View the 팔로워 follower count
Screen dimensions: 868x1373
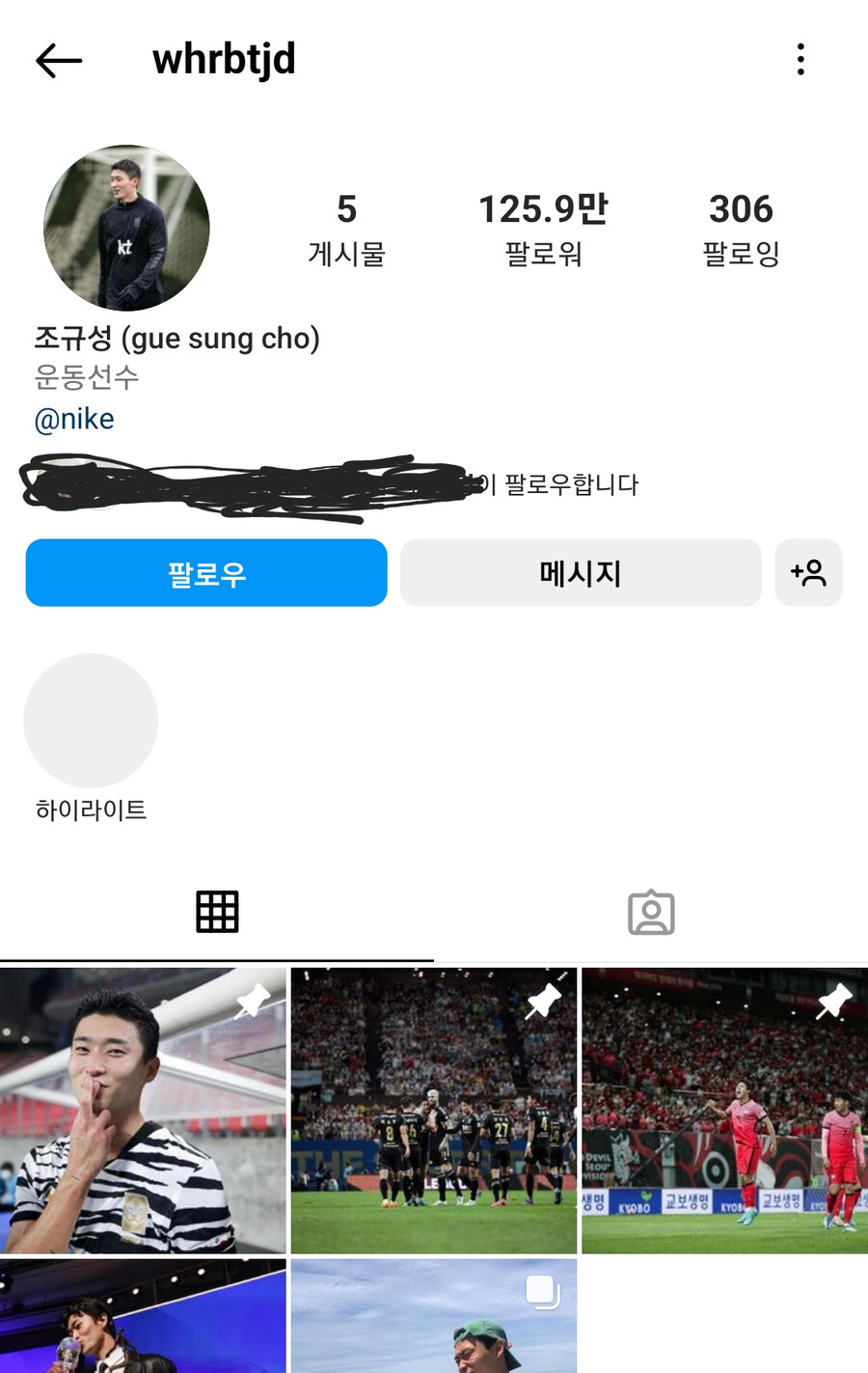click(542, 229)
